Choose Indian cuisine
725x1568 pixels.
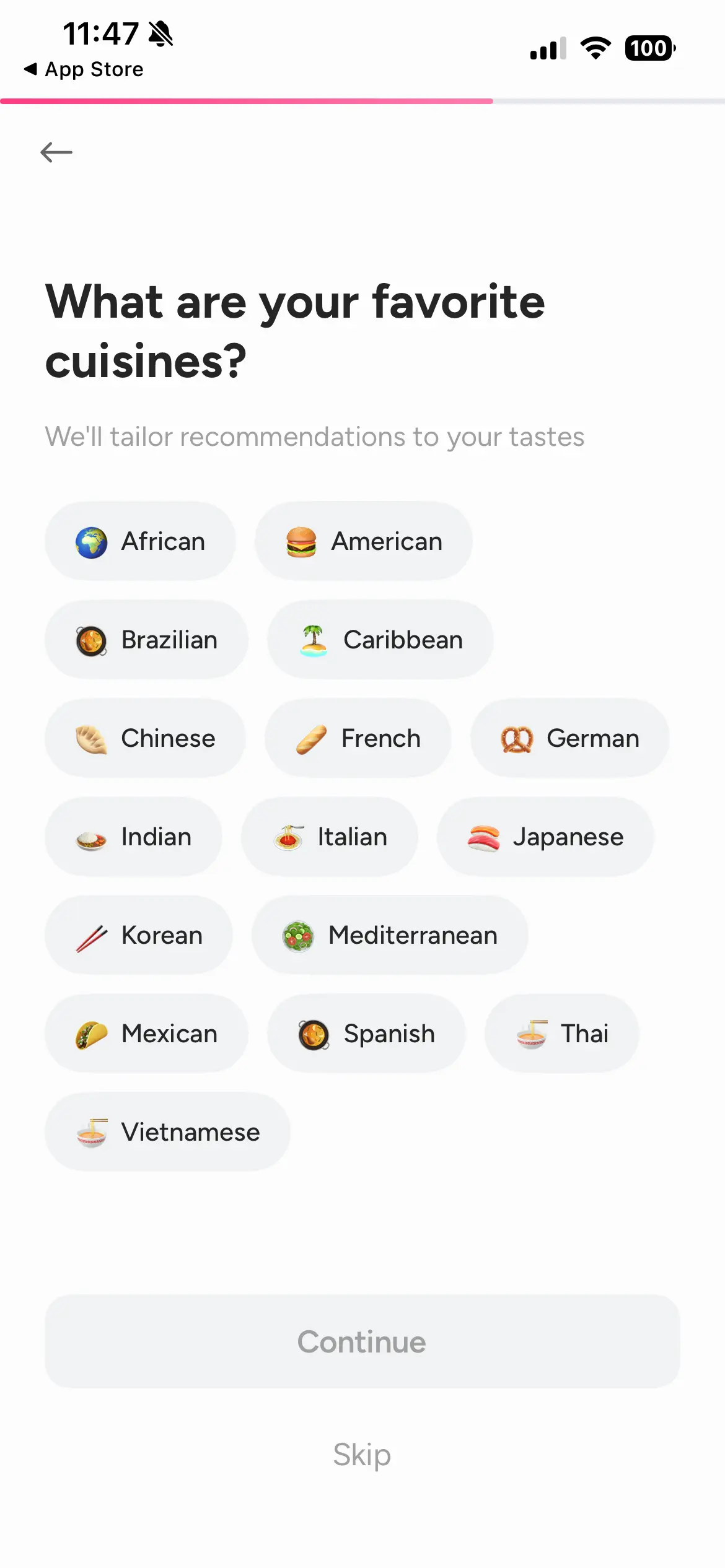click(133, 837)
